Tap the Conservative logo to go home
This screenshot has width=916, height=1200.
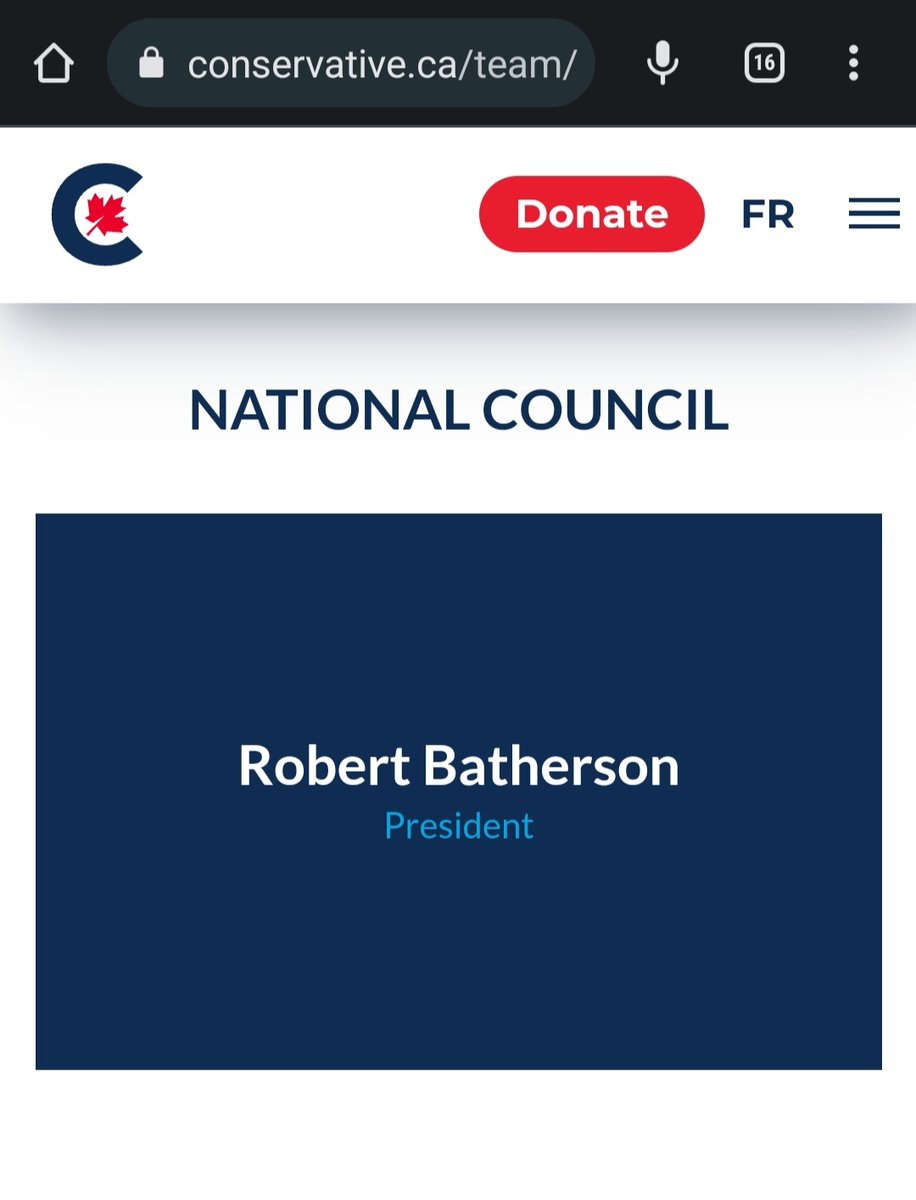98,214
